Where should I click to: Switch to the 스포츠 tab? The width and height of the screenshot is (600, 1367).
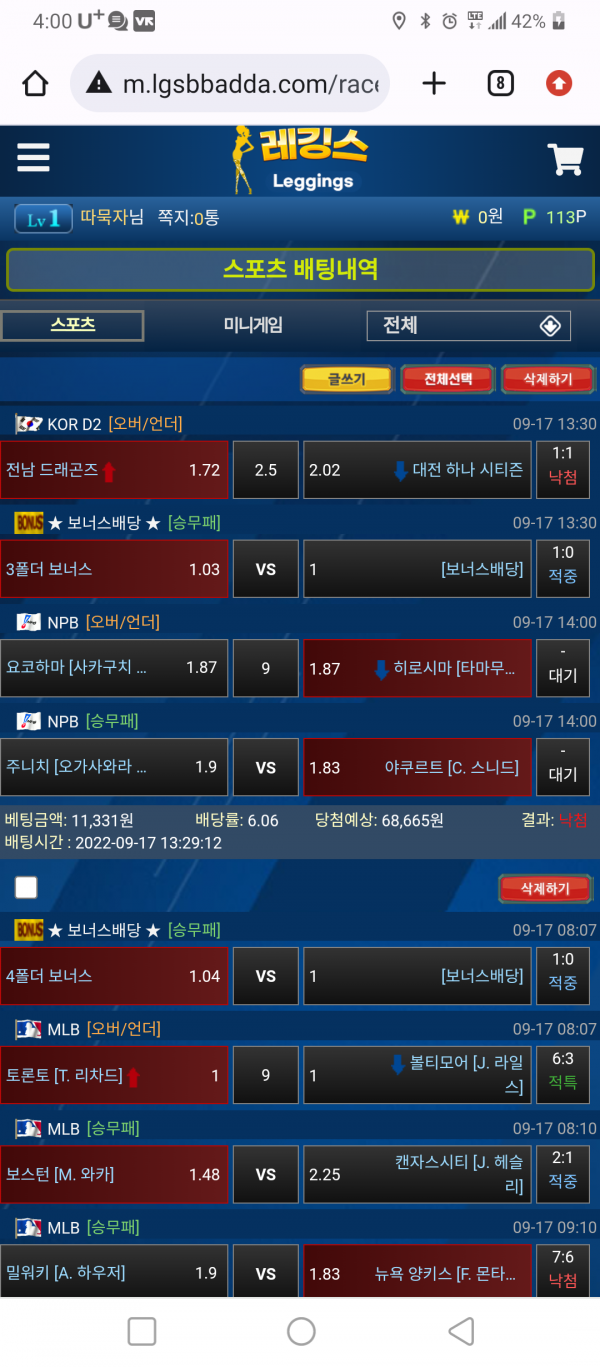pos(72,325)
